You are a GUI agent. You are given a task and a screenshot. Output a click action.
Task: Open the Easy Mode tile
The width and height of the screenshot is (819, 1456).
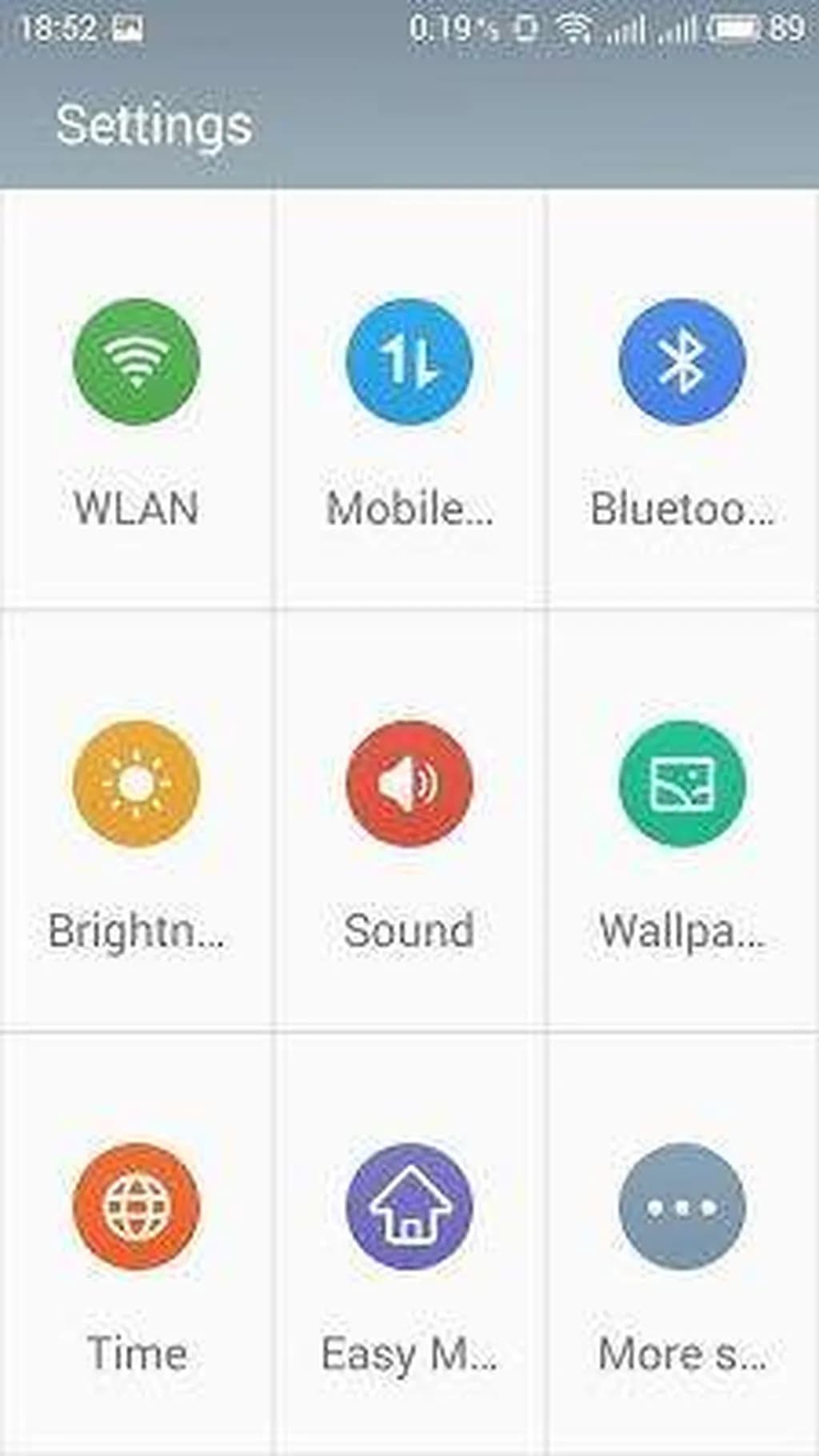[409, 1206]
